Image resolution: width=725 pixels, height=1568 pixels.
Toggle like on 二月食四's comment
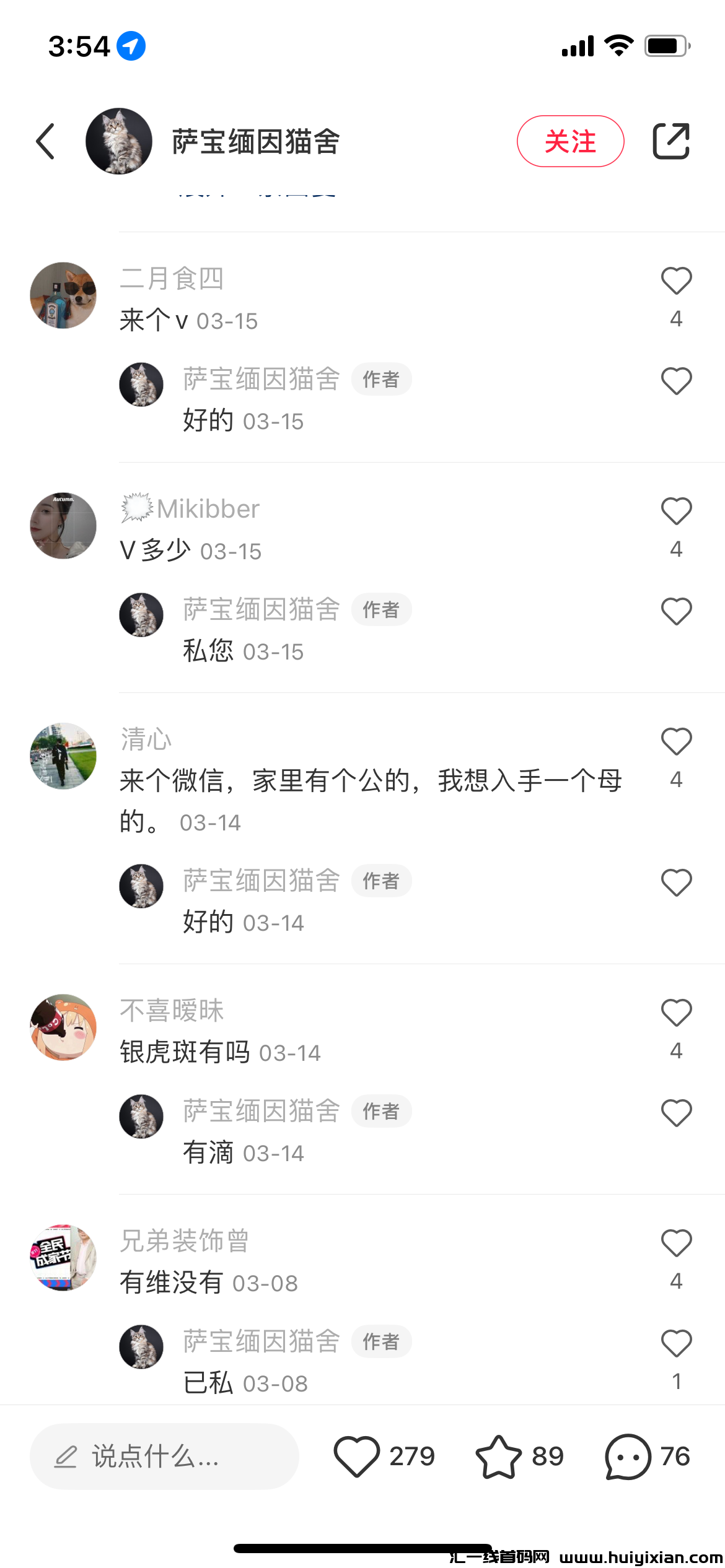click(x=675, y=279)
